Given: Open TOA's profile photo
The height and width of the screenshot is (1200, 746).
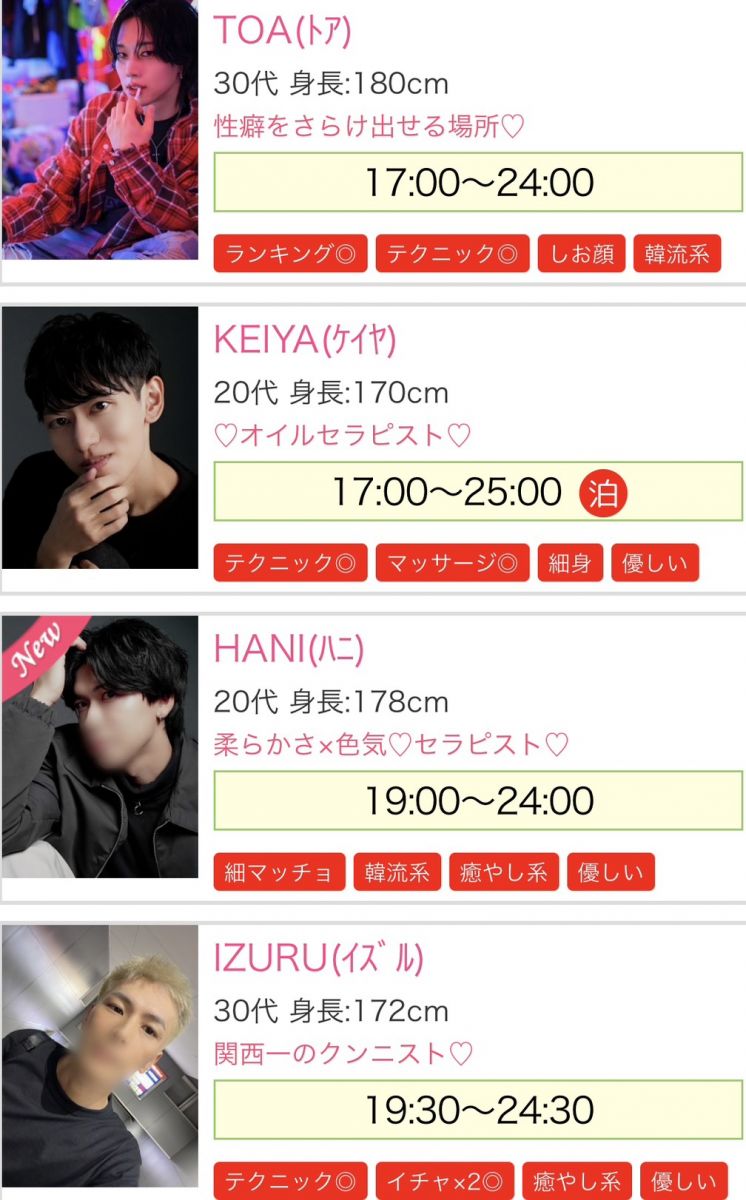Looking at the screenshot, I should click(100, 130).
